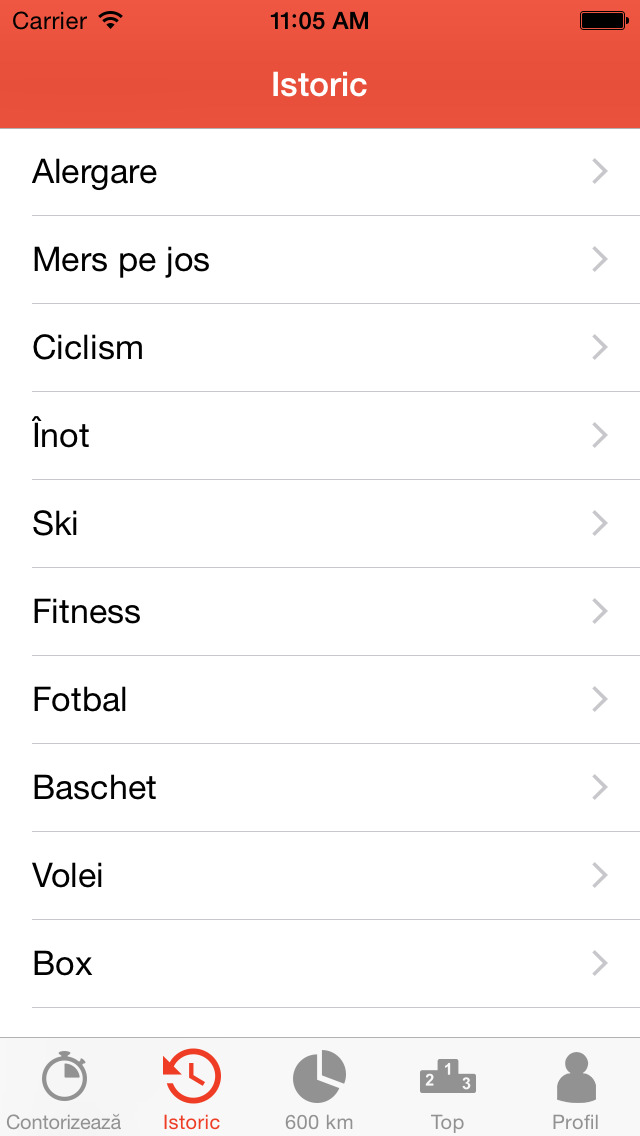Image resolution: width=640 pixels, height=1136 pixels.
Task: Open Volei history
Action: [320, 876]
